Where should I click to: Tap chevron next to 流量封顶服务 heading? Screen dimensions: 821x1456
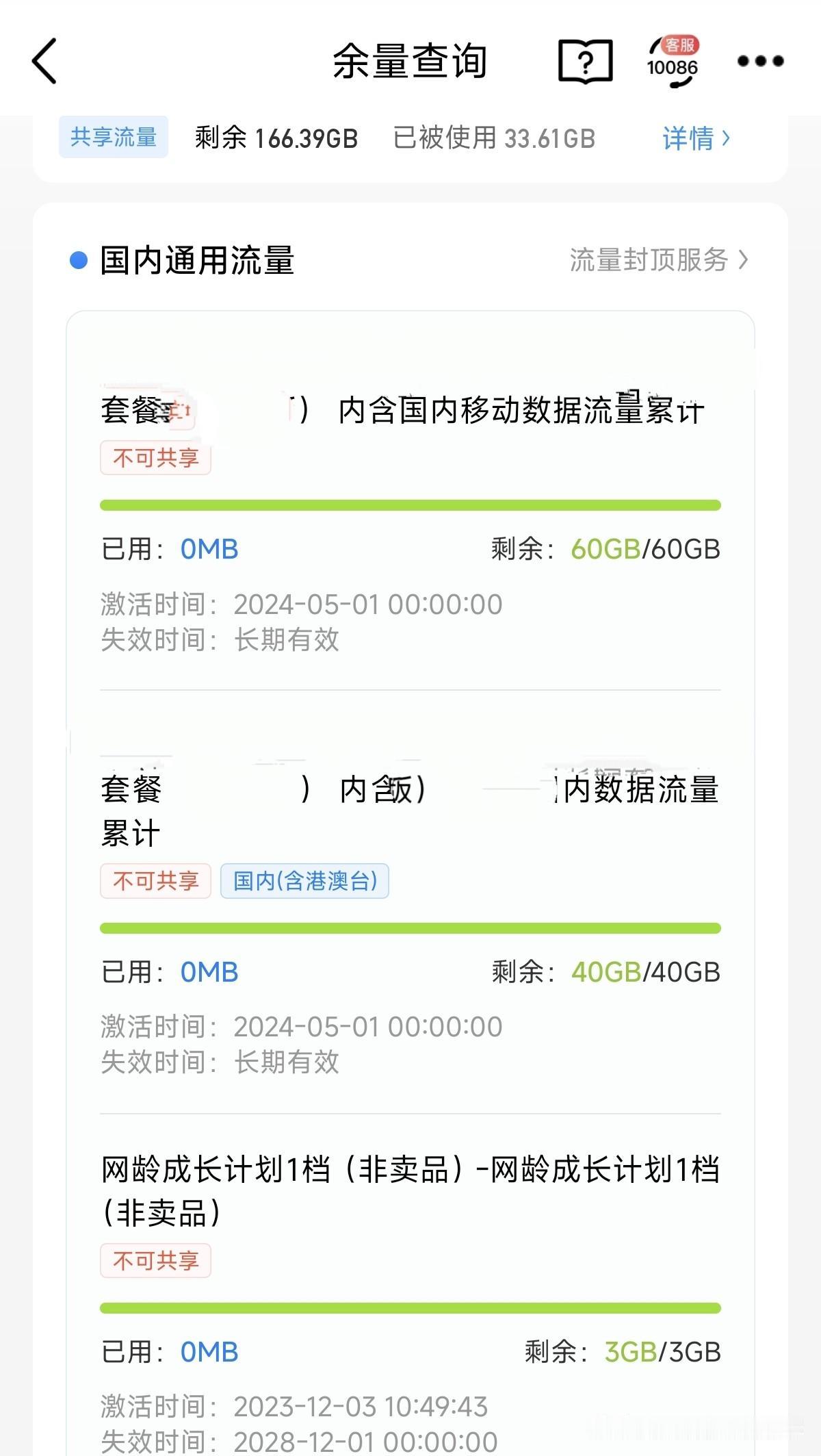pyautogui.click(x=745, y=260)
